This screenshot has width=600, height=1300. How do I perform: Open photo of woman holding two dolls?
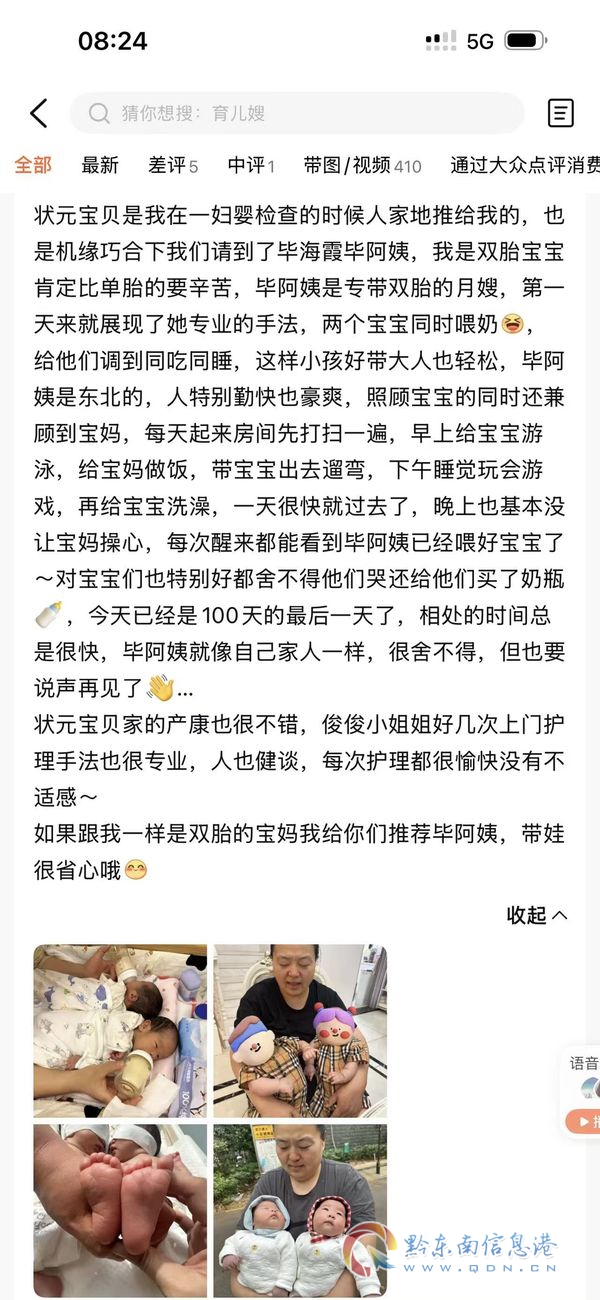tap(300, 1031)
